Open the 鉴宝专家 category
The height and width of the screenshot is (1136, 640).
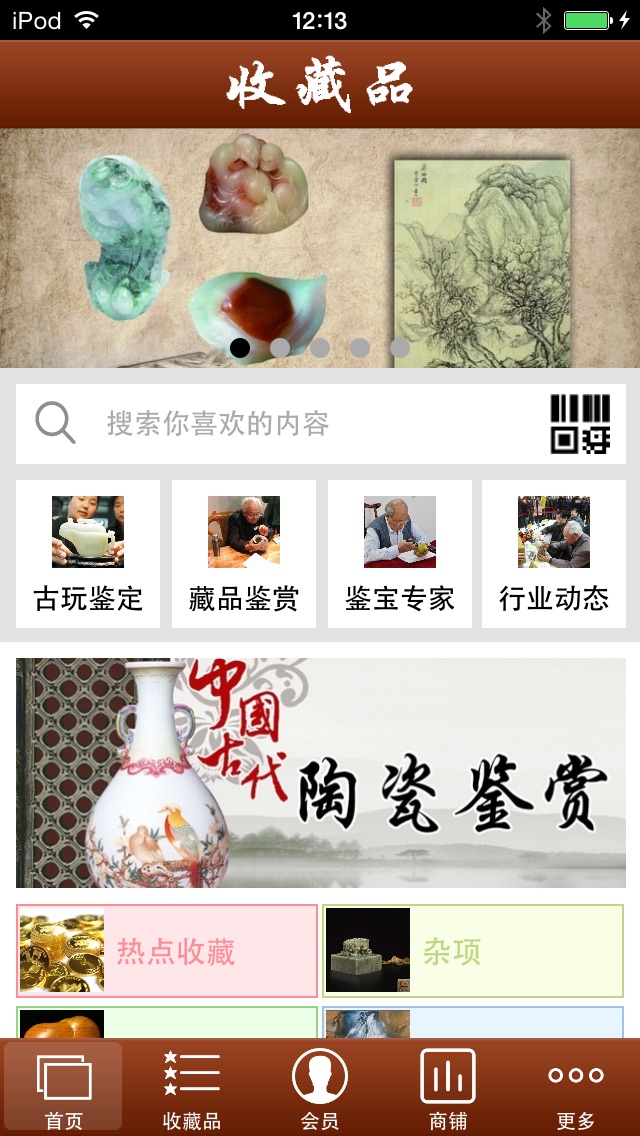[x=400, y=554]
